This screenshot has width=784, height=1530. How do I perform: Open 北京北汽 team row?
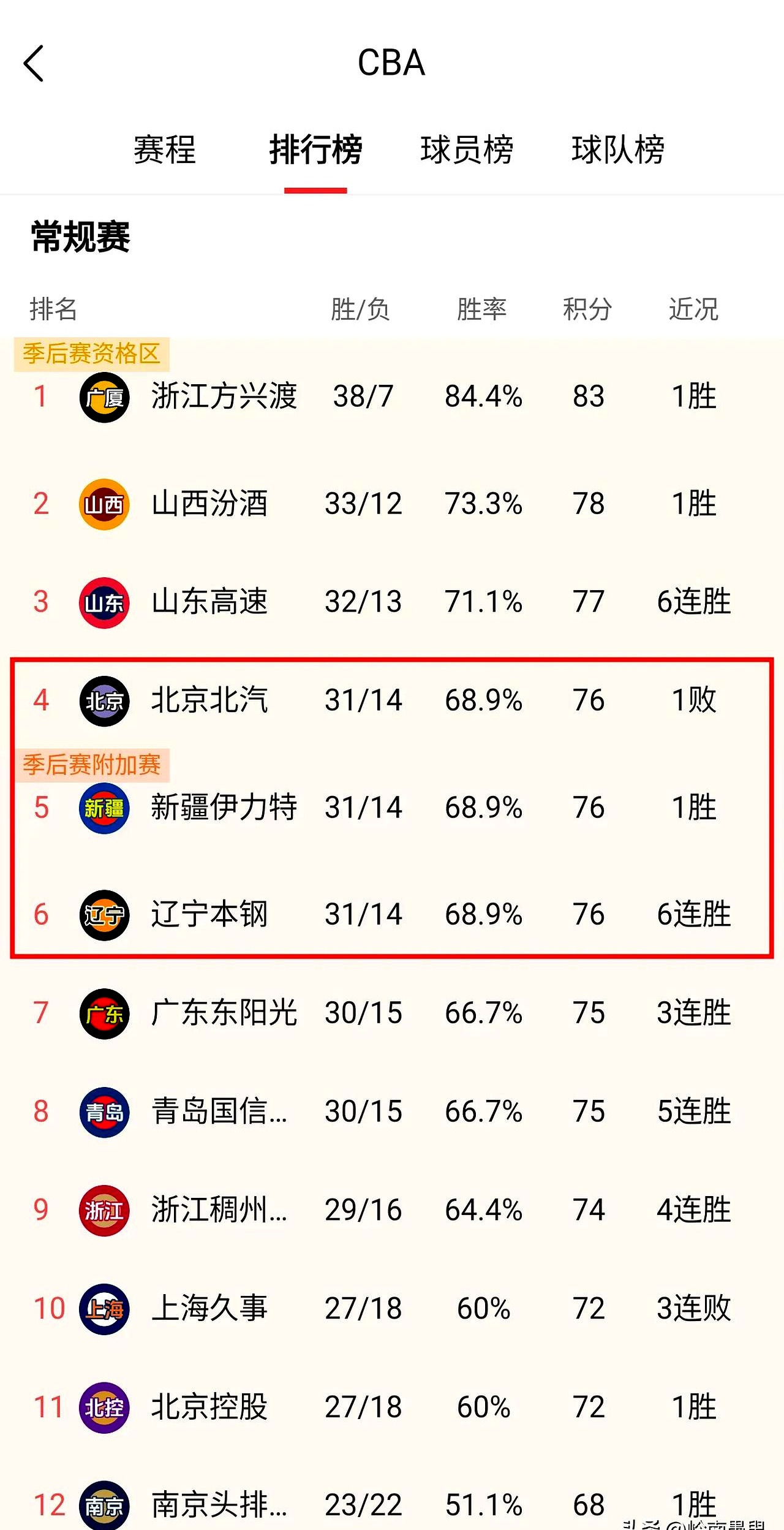(209, 700)
